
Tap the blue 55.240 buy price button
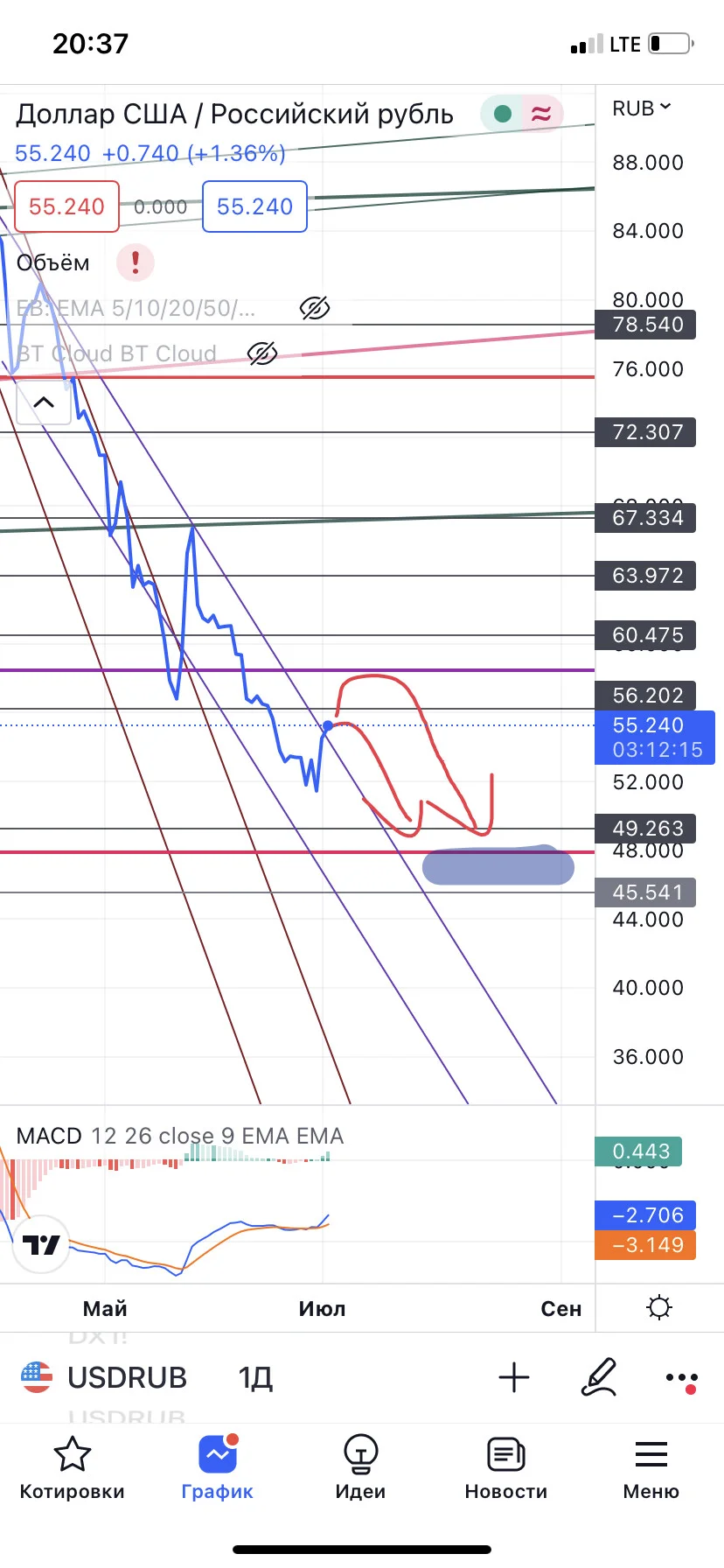254,206
